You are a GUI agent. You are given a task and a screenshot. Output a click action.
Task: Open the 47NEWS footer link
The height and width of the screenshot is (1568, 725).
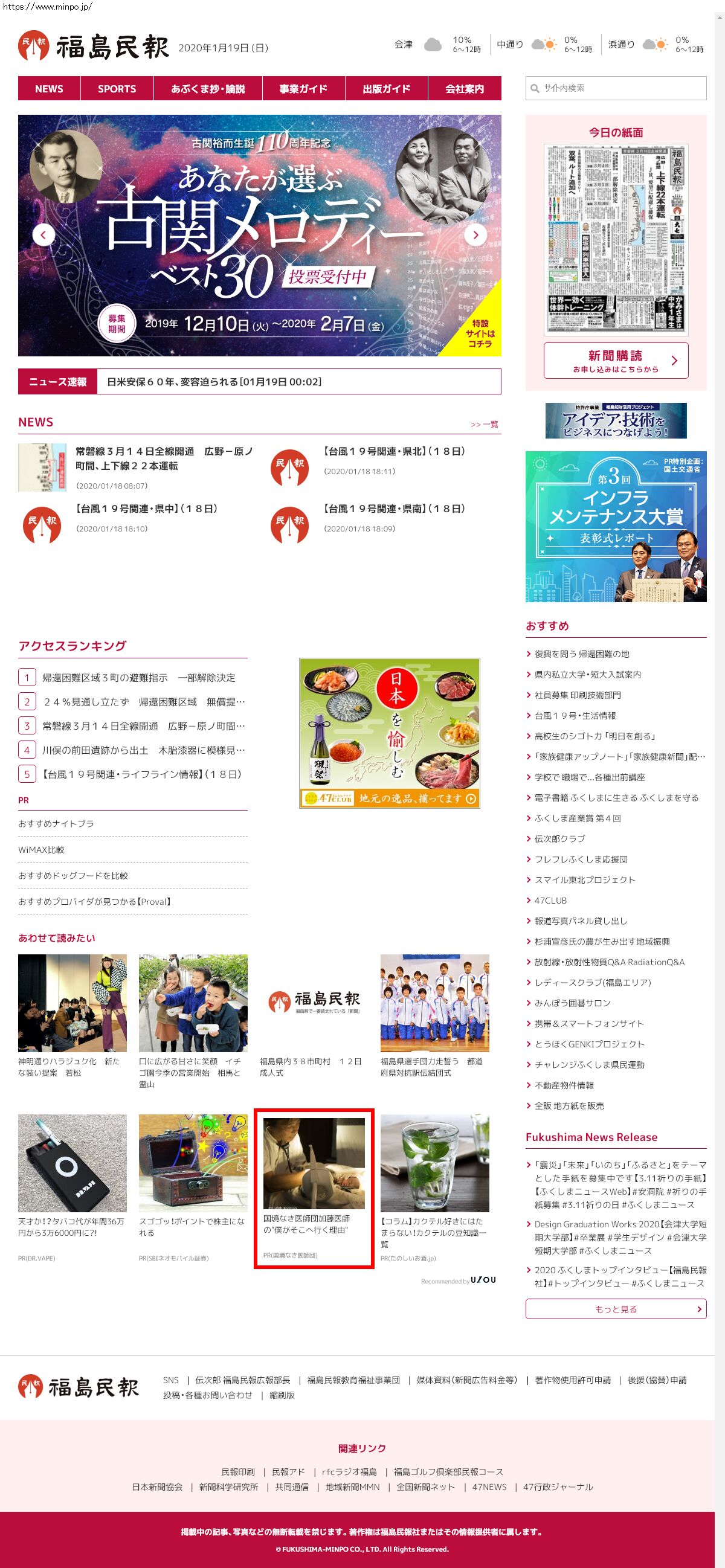(489, 1486)
